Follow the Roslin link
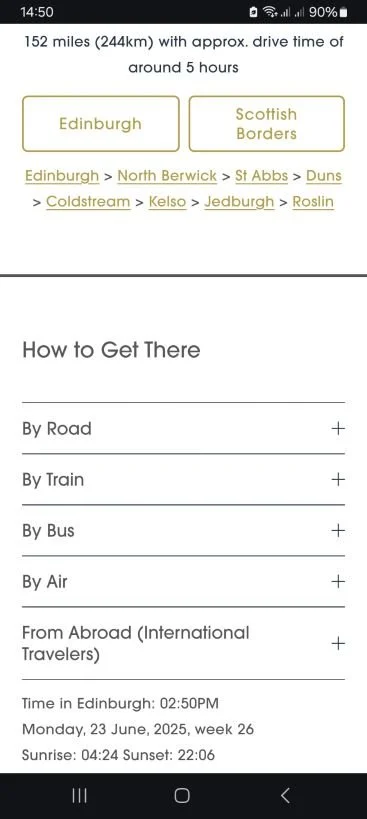 point(313,202)
